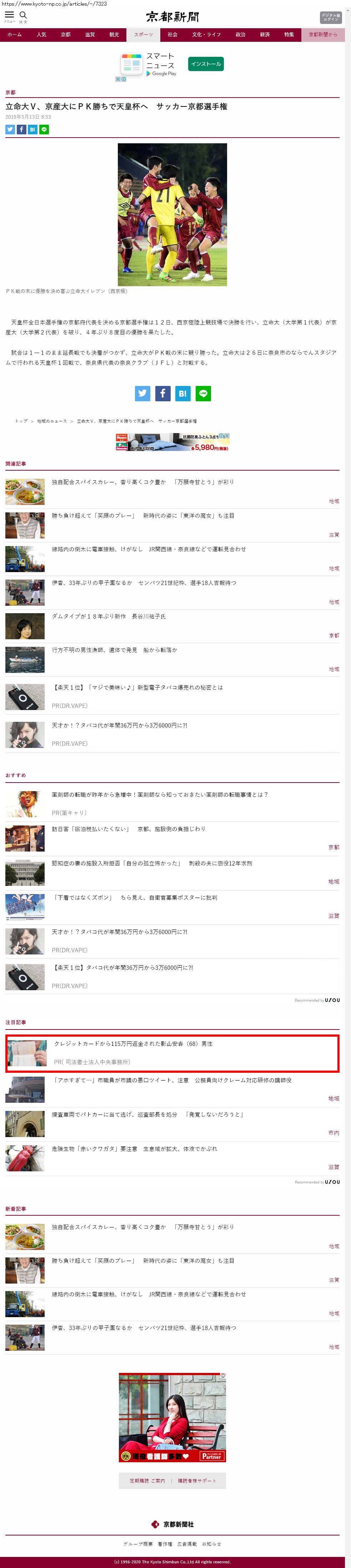Go to the 観光 section
The image size is (351, 1568).
[114, 35]
